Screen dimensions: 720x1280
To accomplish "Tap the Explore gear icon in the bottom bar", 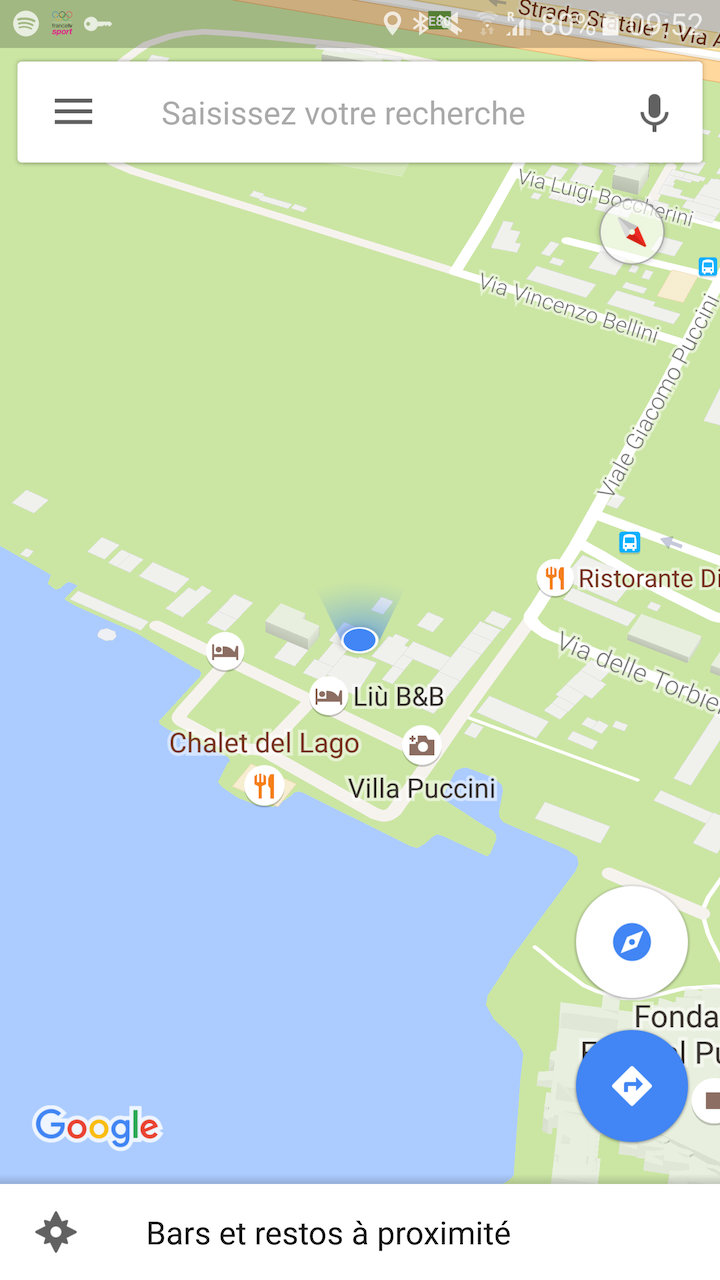I will pyautogui.click(x=55, y=1232).
